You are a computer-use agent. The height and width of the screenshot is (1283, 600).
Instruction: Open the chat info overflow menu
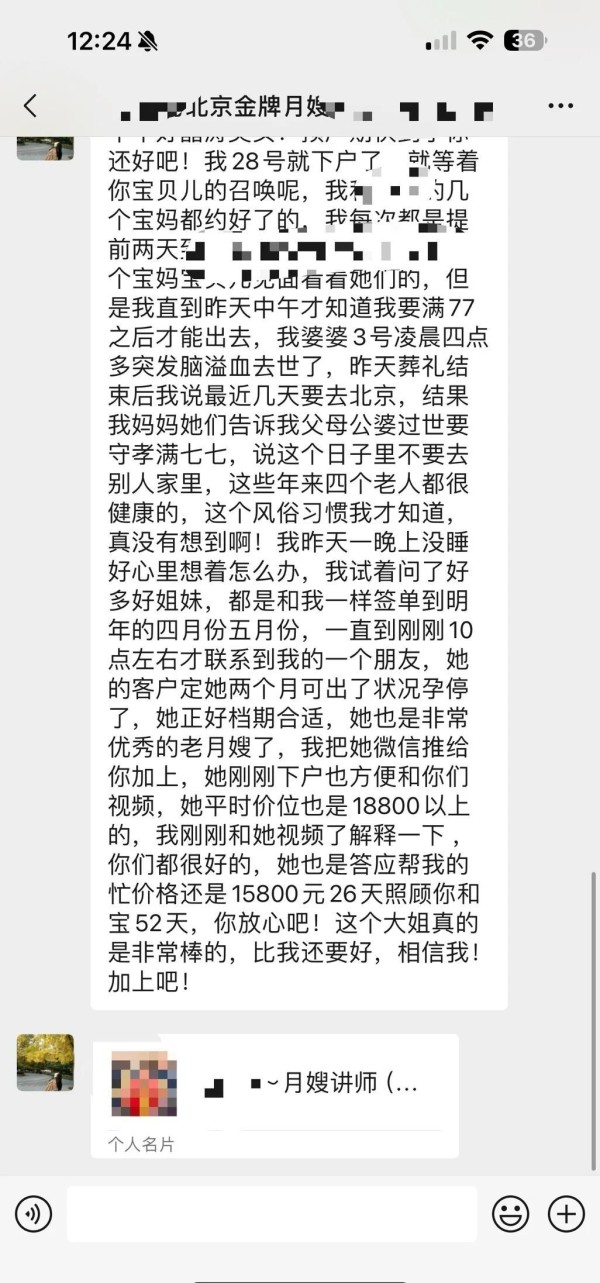(x=560, y=105)
